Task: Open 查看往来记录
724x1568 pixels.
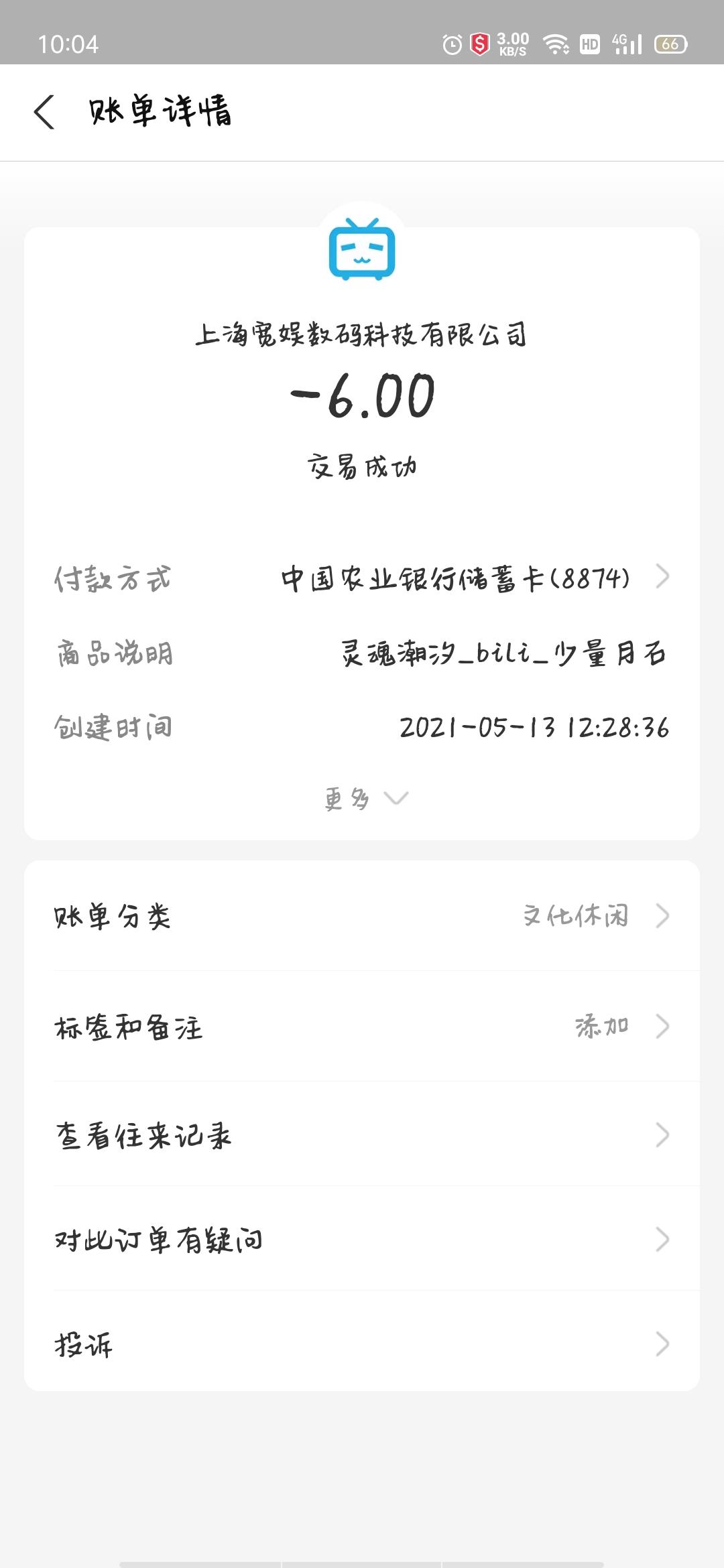Action: point(362,1135)
